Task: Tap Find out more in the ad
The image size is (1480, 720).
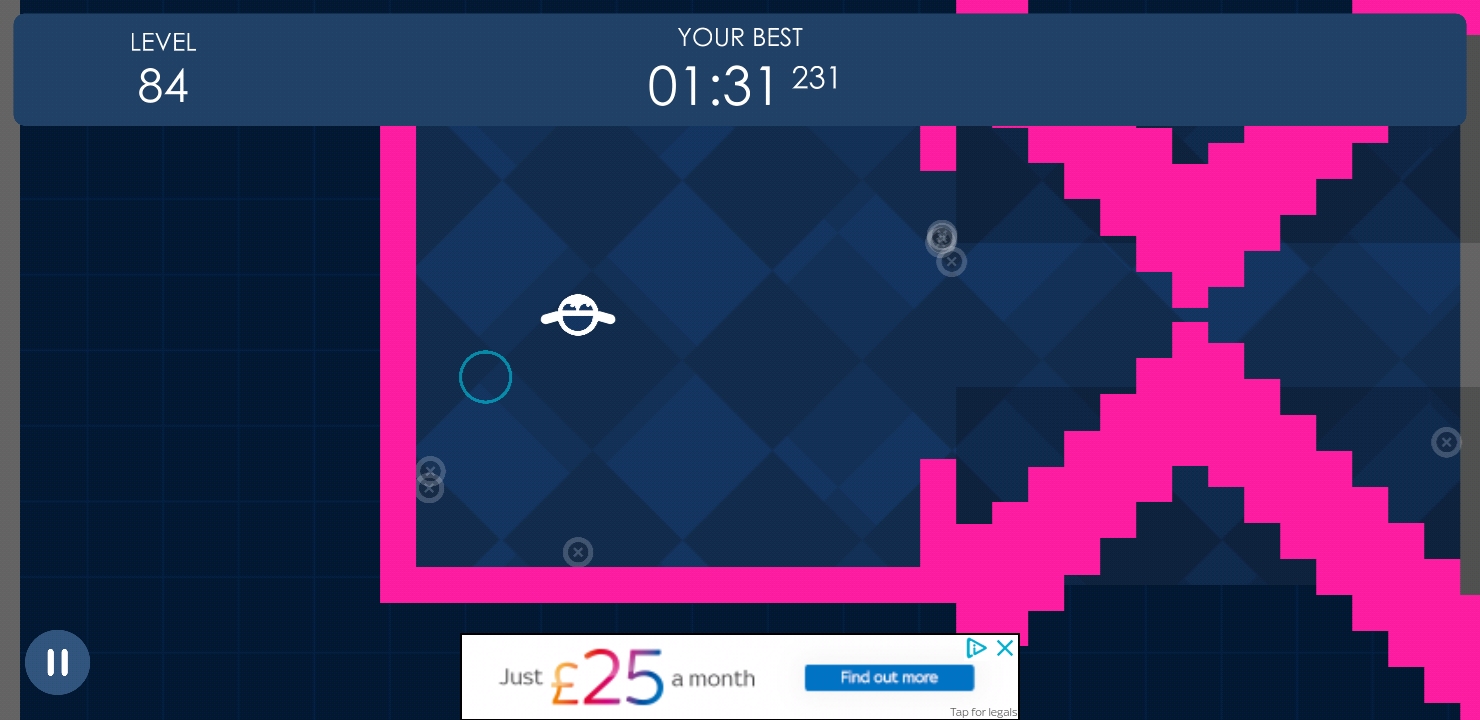Action: 889,678
